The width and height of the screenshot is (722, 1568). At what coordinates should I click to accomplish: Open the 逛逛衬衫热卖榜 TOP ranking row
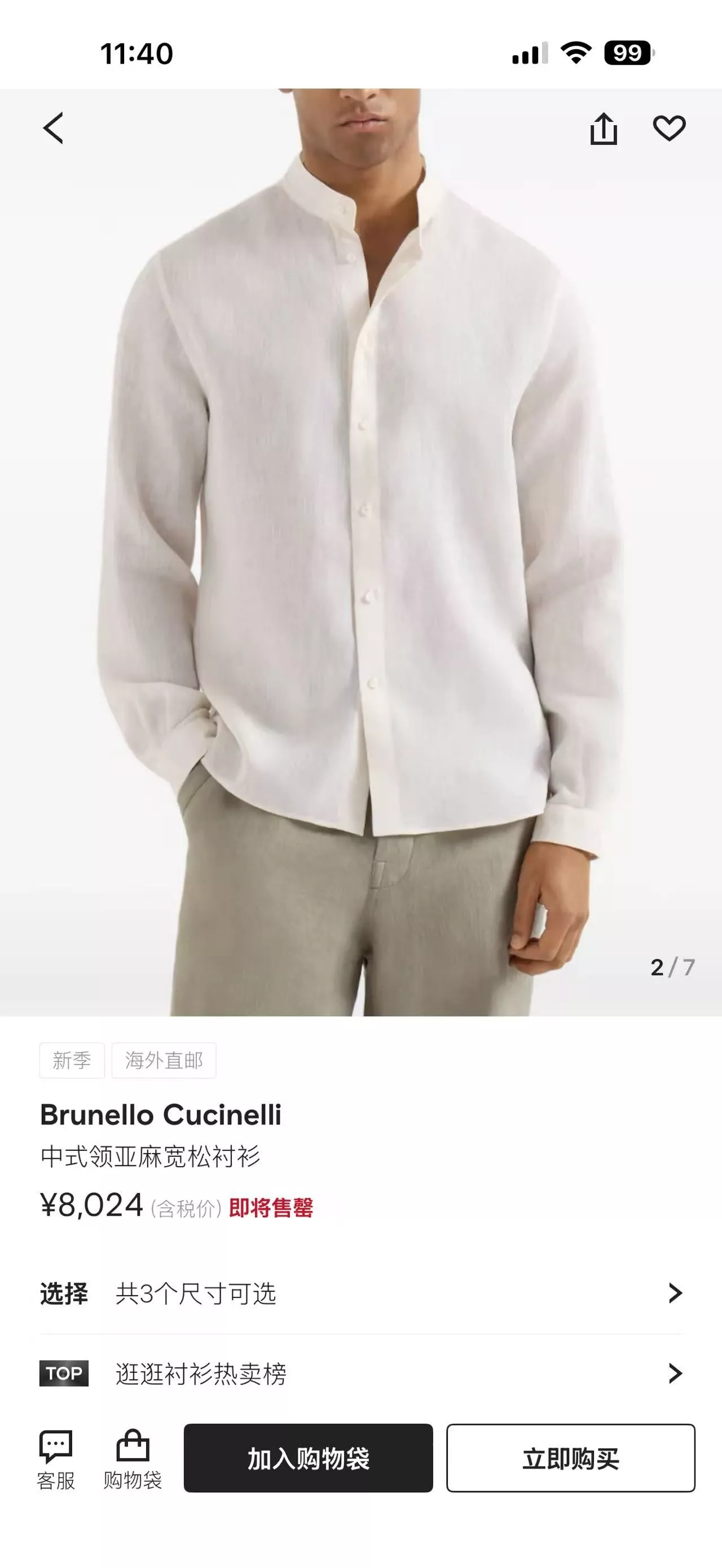(x=362, y=1373)
